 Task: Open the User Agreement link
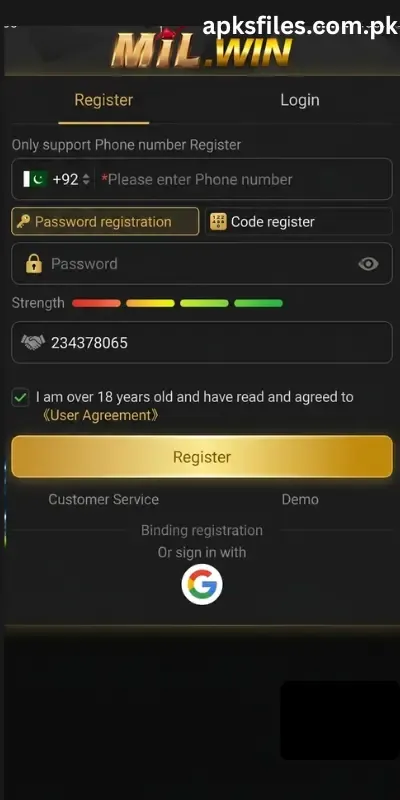[101, 415]
